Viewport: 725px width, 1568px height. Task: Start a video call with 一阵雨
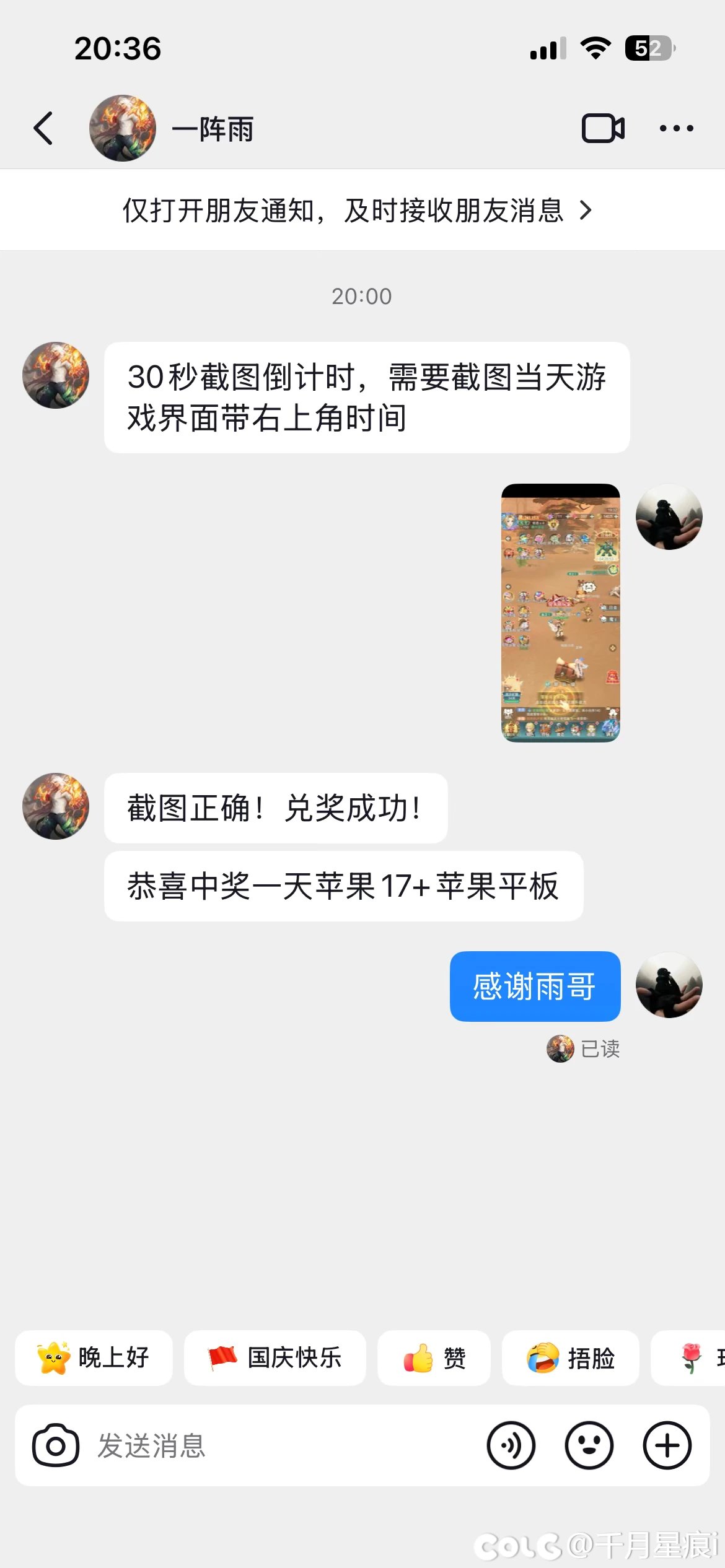pos(602,129)
